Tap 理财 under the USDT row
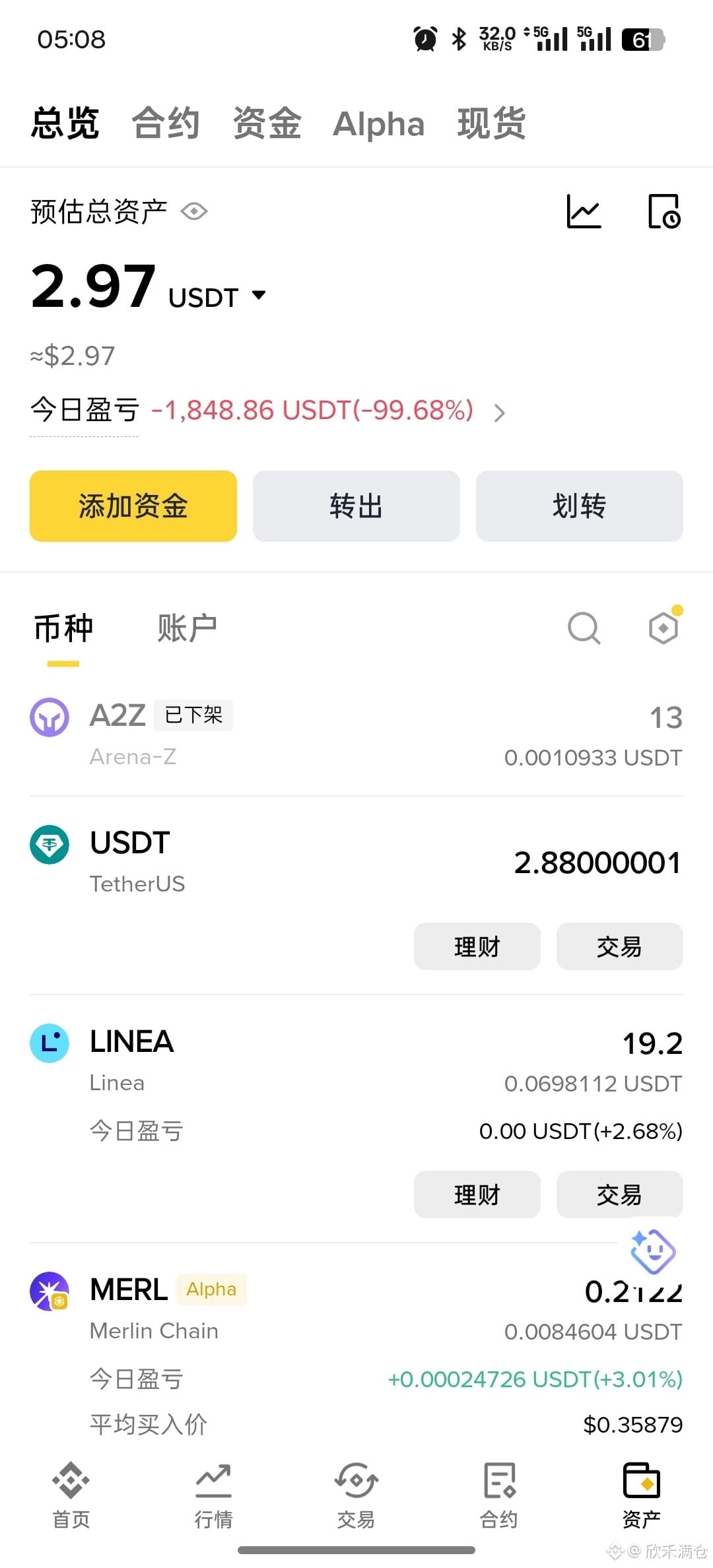The width and height of the screenshot is (713, 1568). 477,946
